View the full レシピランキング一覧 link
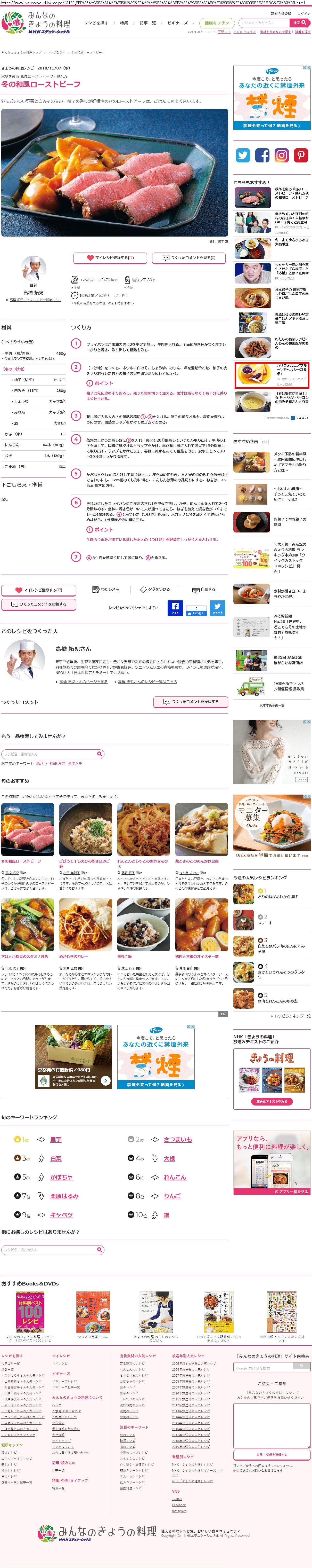312x1568 pixels. (x=291, y=1016)
